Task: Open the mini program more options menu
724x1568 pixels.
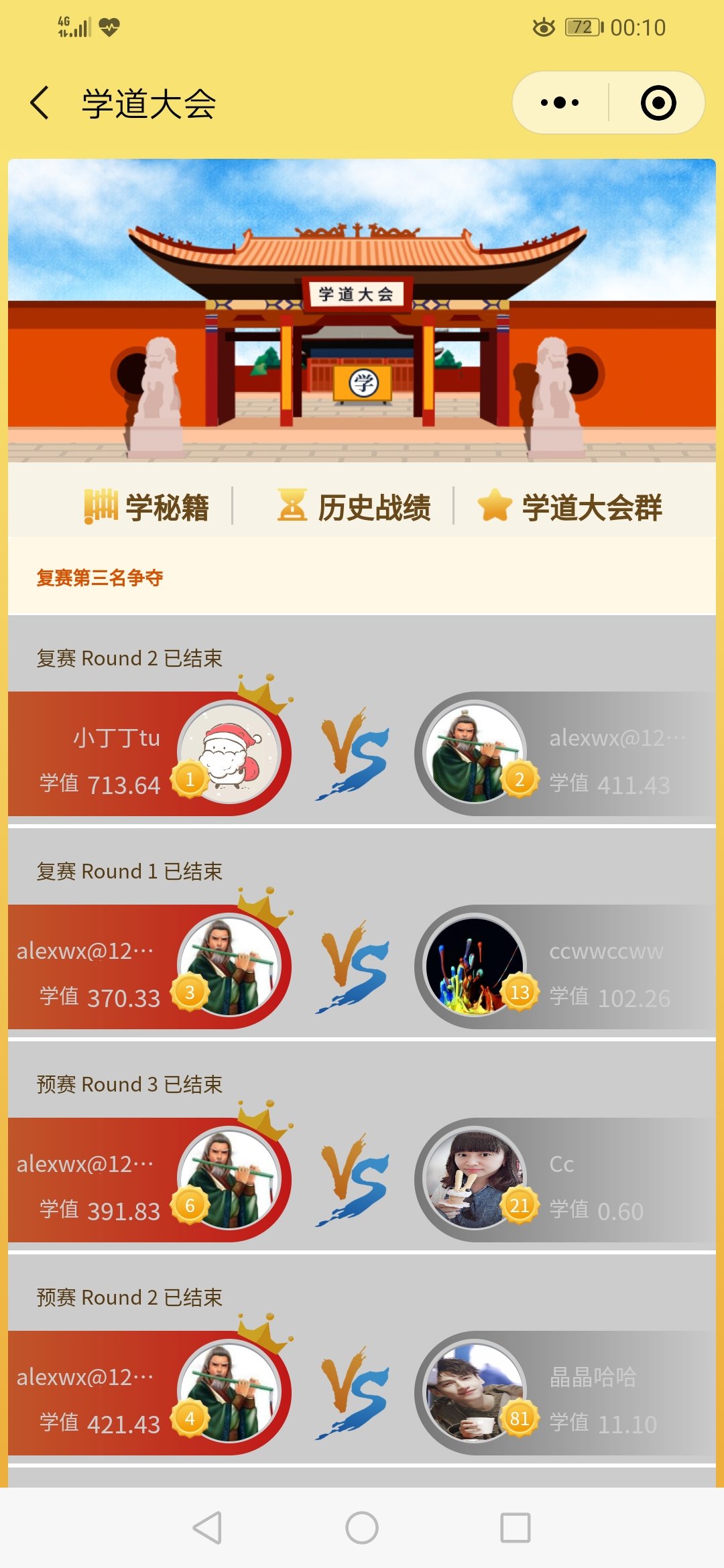Action: point(560,103)
